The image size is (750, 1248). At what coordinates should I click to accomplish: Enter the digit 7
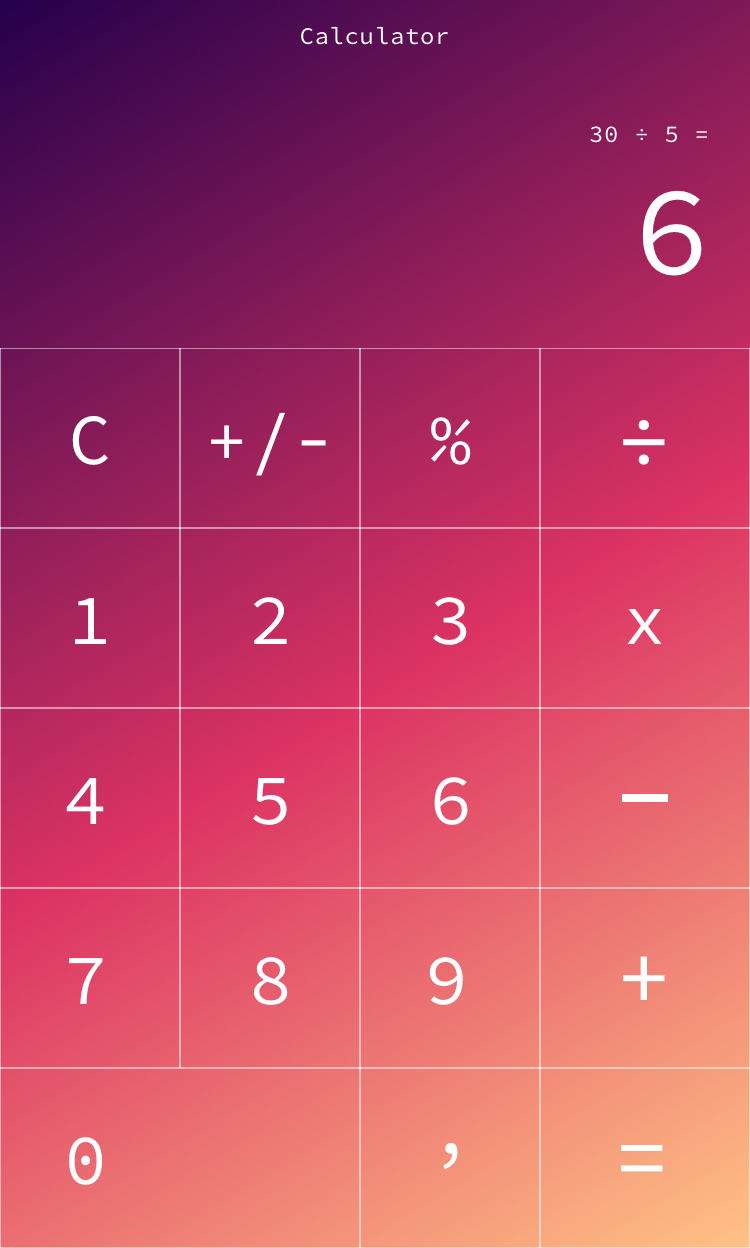(x=90, y=978)
